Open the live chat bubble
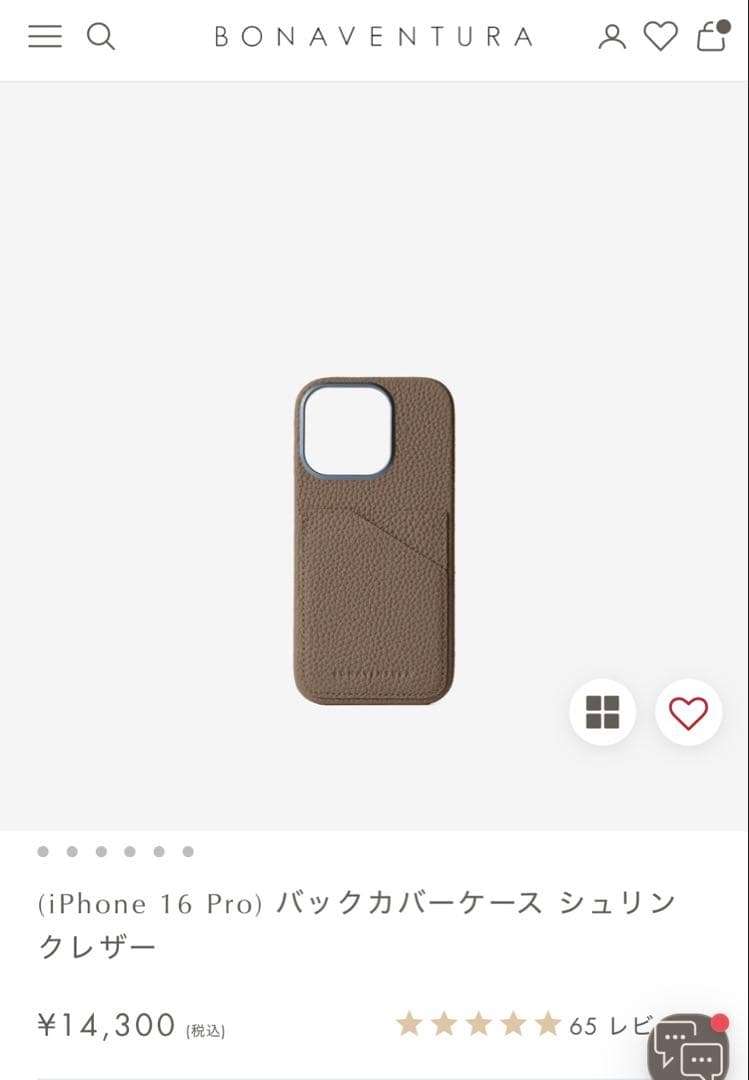The width and height of the screenshot is (749, 1080). pos(689,1049)
